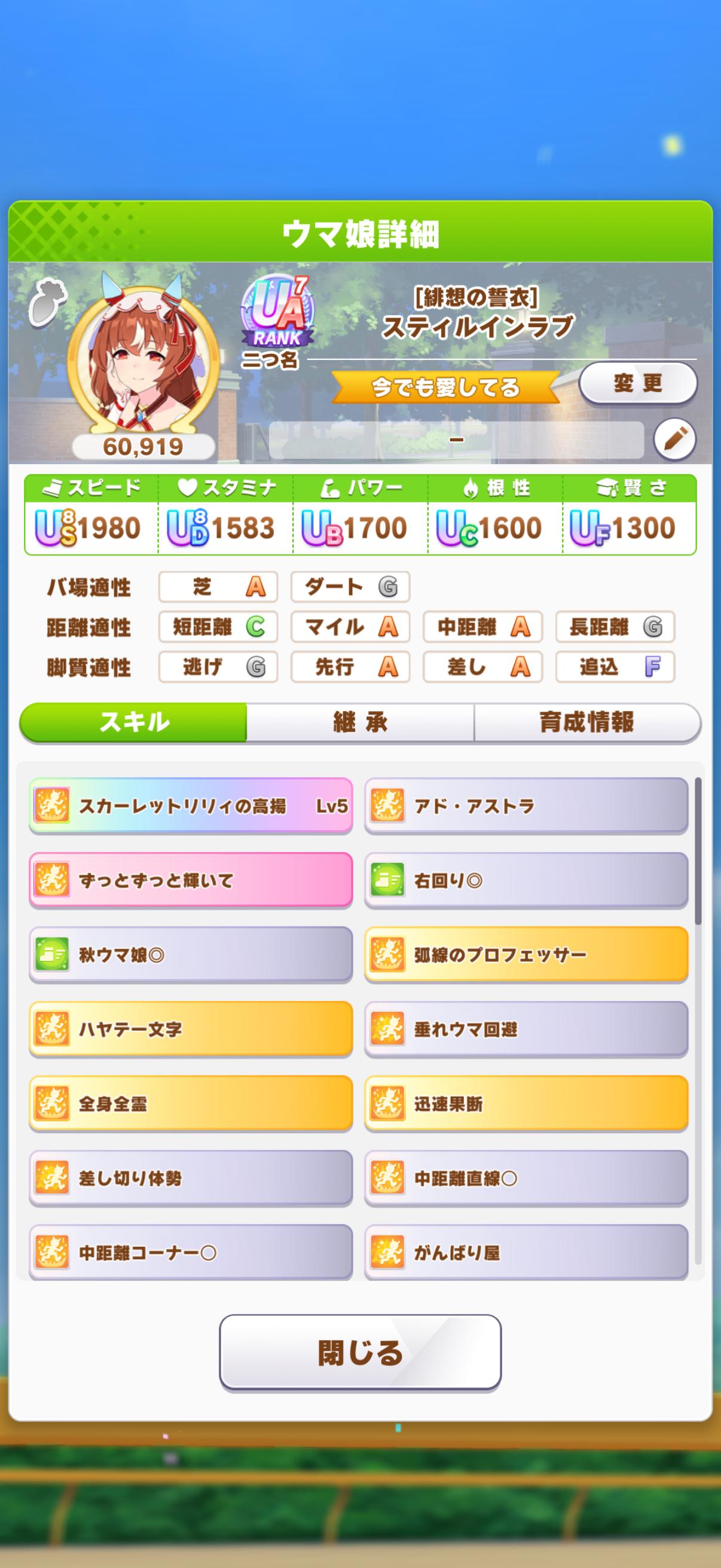The height and width of the screenshot is (1568, 721).
Task: Close the dialog with 閉じる
Action: pyautogui.click(x=360, y=1353)
